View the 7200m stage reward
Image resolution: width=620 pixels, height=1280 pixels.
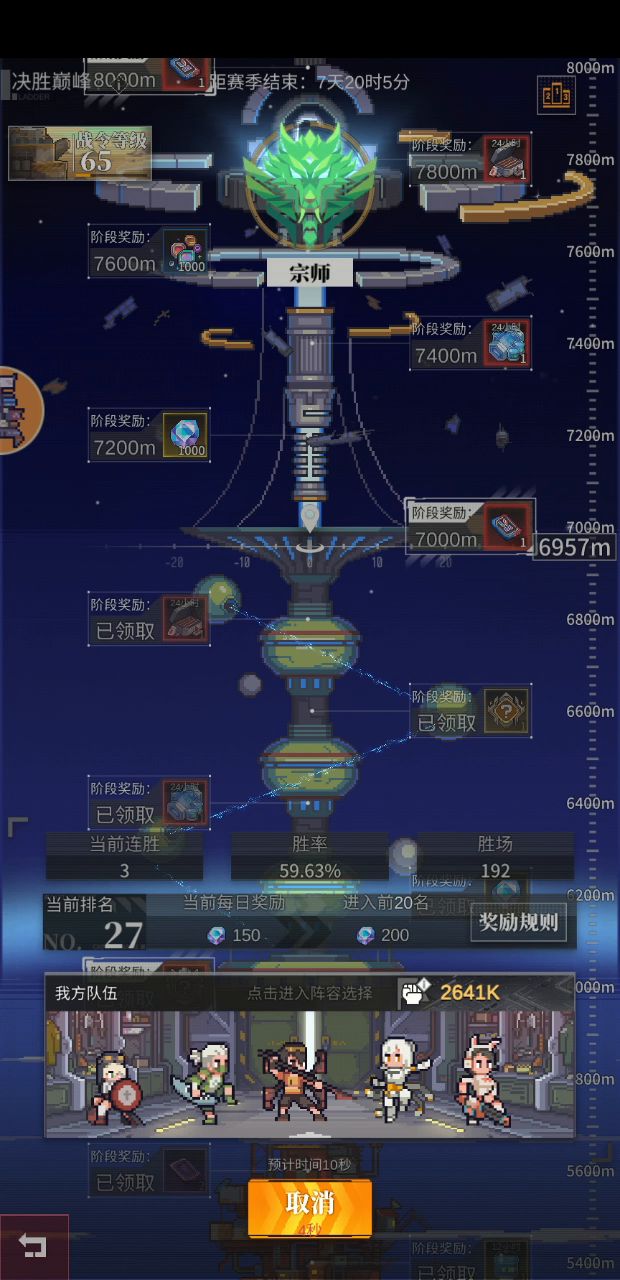[149, 435]
